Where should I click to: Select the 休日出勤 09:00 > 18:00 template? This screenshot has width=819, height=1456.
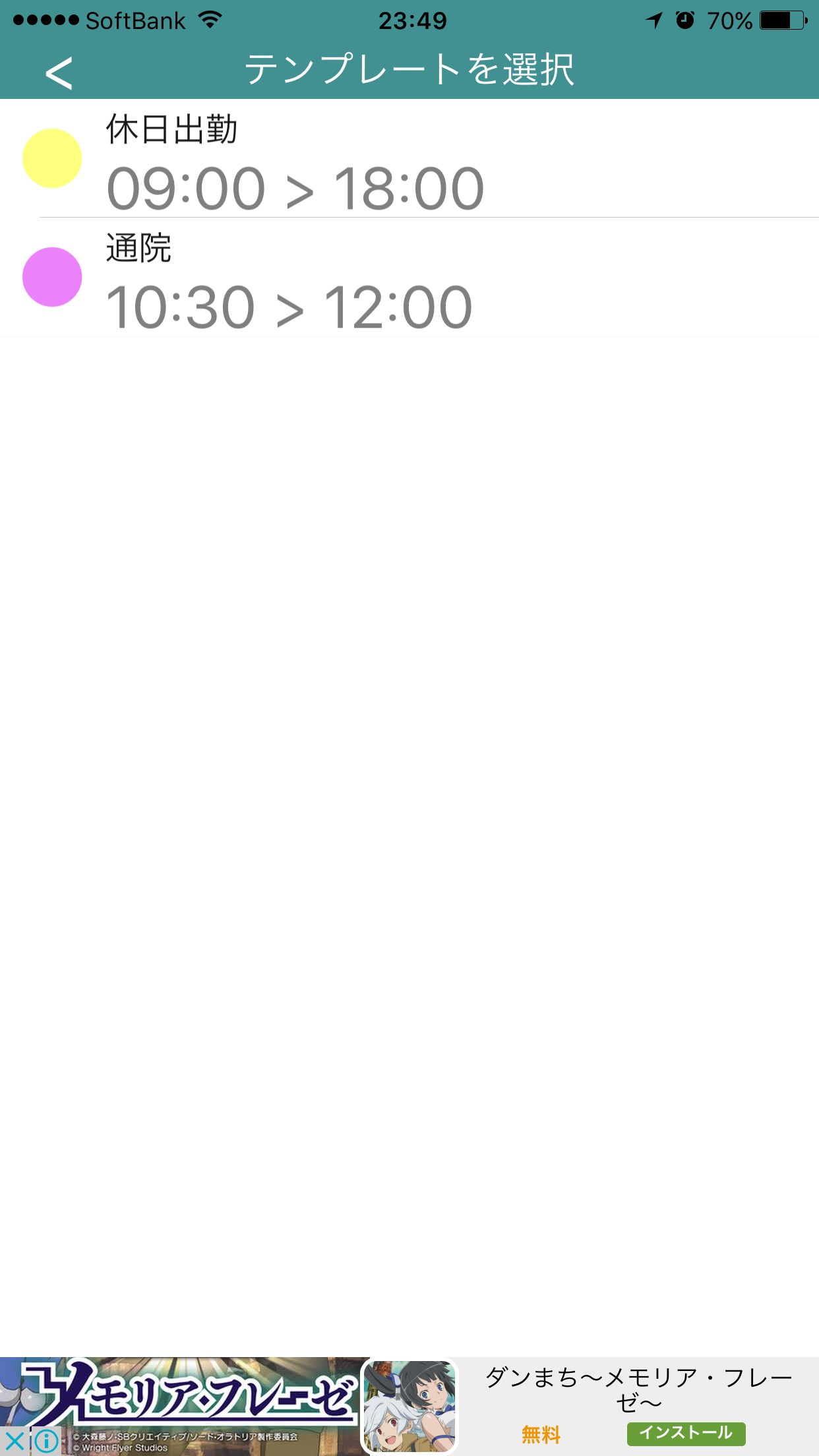click(x=409, y=160)
